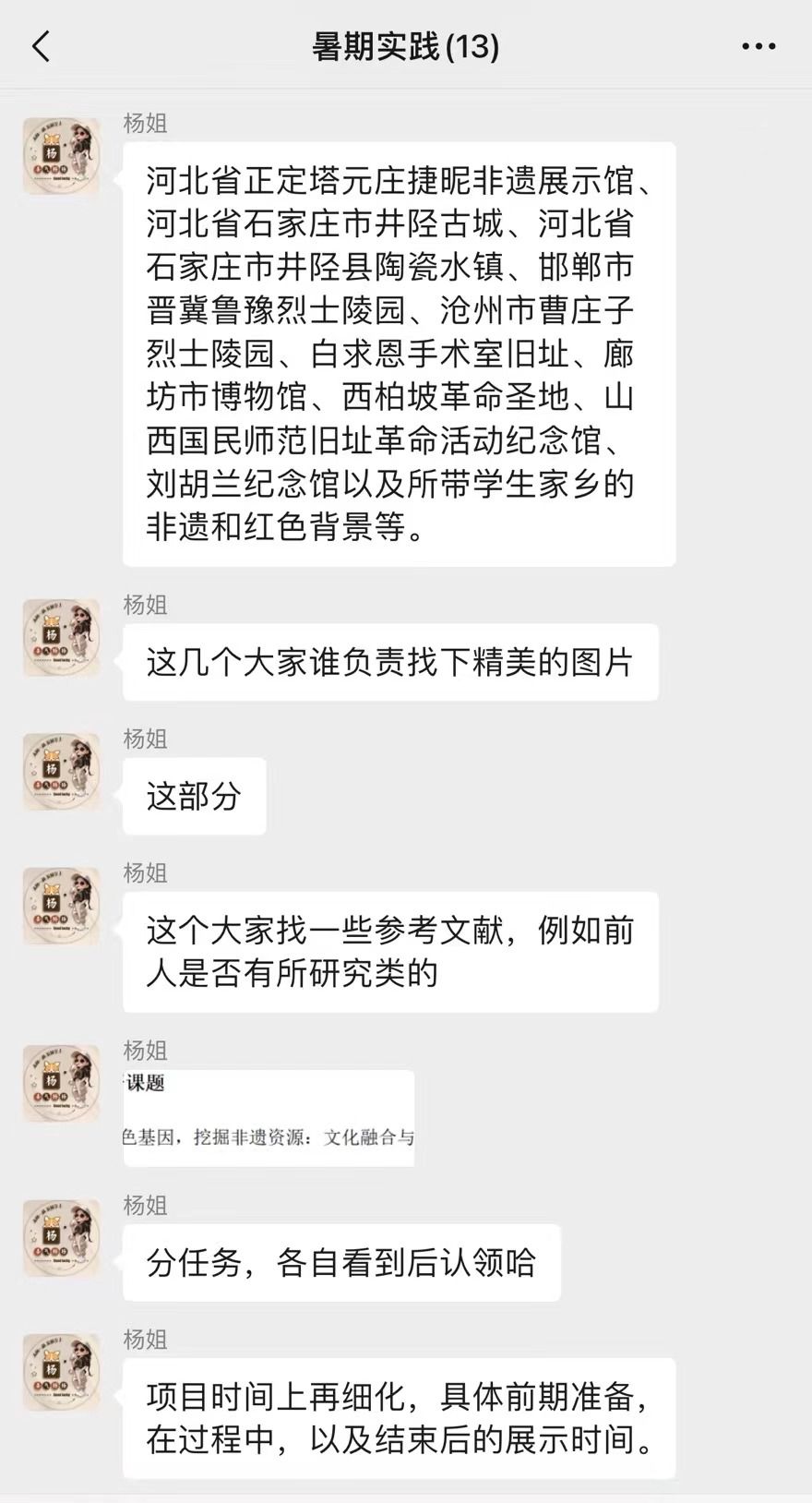Image resolution: width=812 pixels, height=1503 pixels.
Task: Open the group chat overflow menu
Action: point(758,46)
